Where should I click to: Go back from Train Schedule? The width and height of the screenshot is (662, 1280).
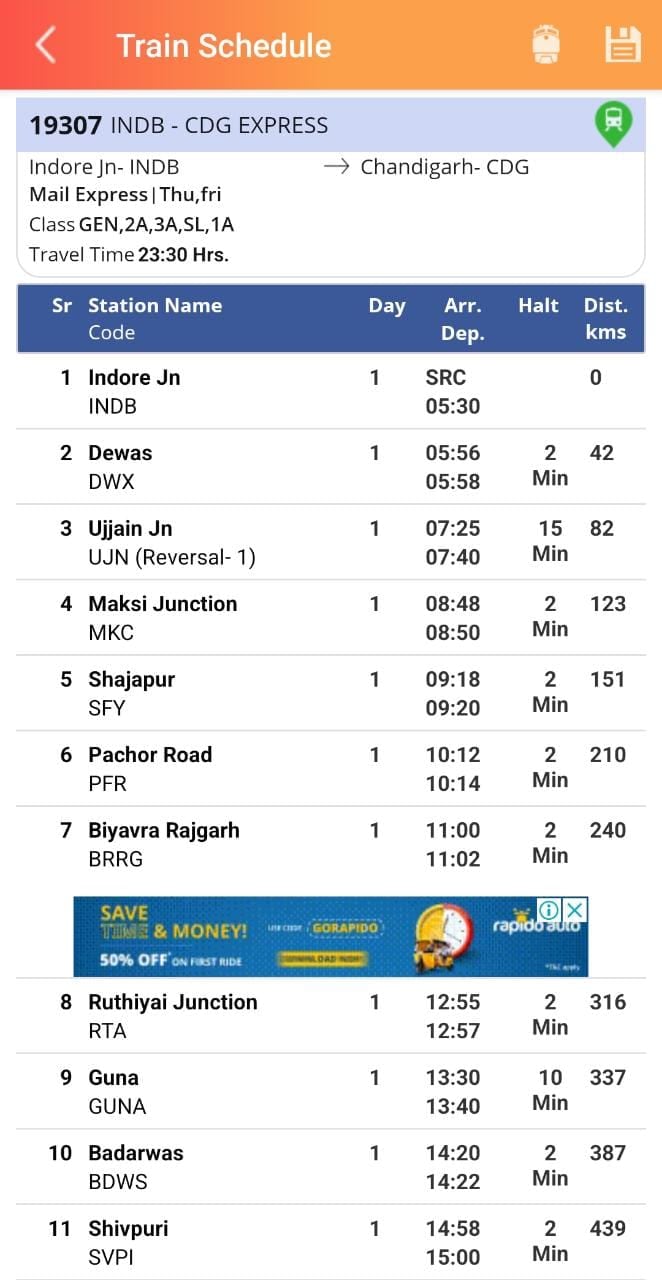tap(45, 45)
